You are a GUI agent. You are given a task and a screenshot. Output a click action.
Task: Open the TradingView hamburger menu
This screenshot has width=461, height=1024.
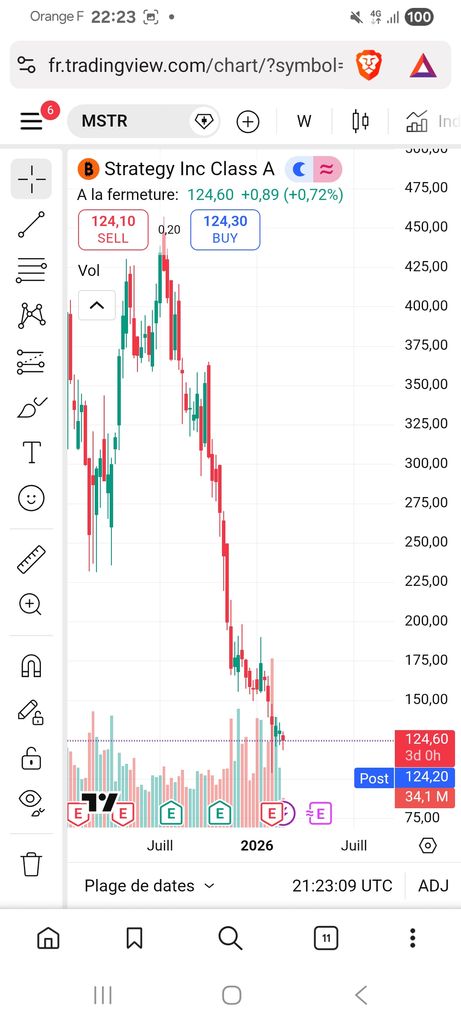pos(31,121)
